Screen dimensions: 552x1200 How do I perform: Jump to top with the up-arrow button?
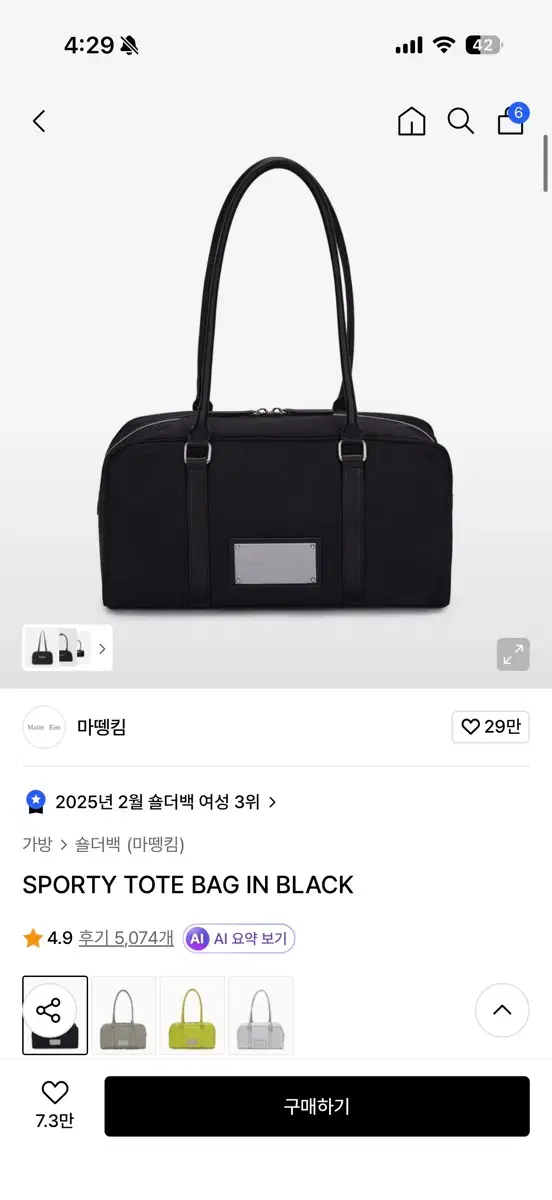502,1010
